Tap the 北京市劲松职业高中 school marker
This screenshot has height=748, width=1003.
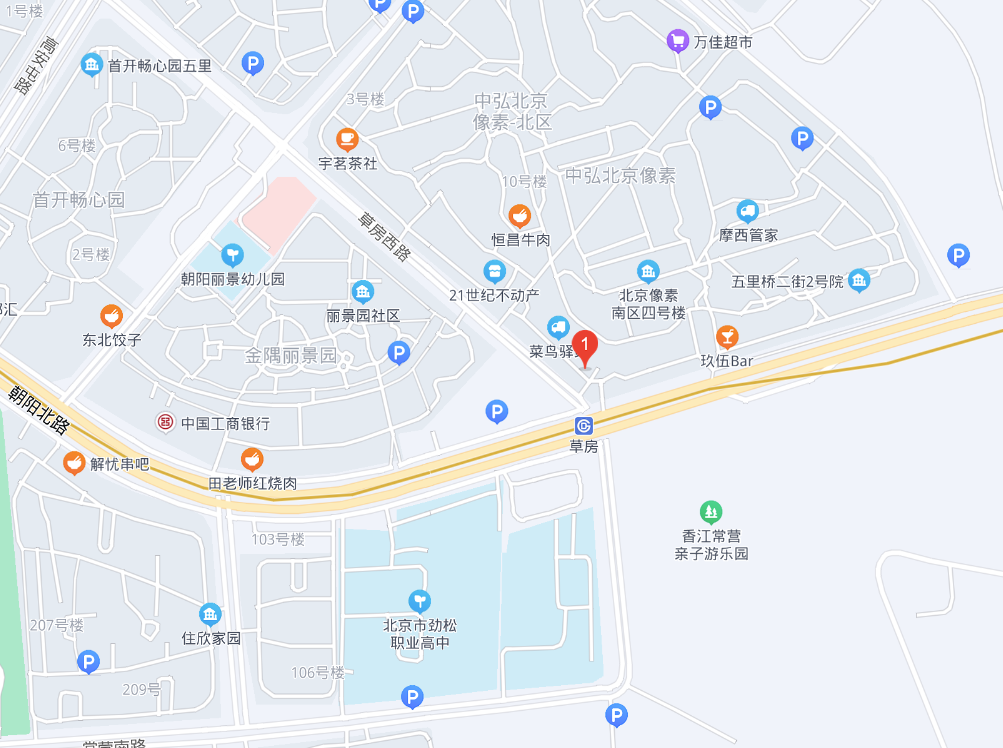(x=420, y=601)
